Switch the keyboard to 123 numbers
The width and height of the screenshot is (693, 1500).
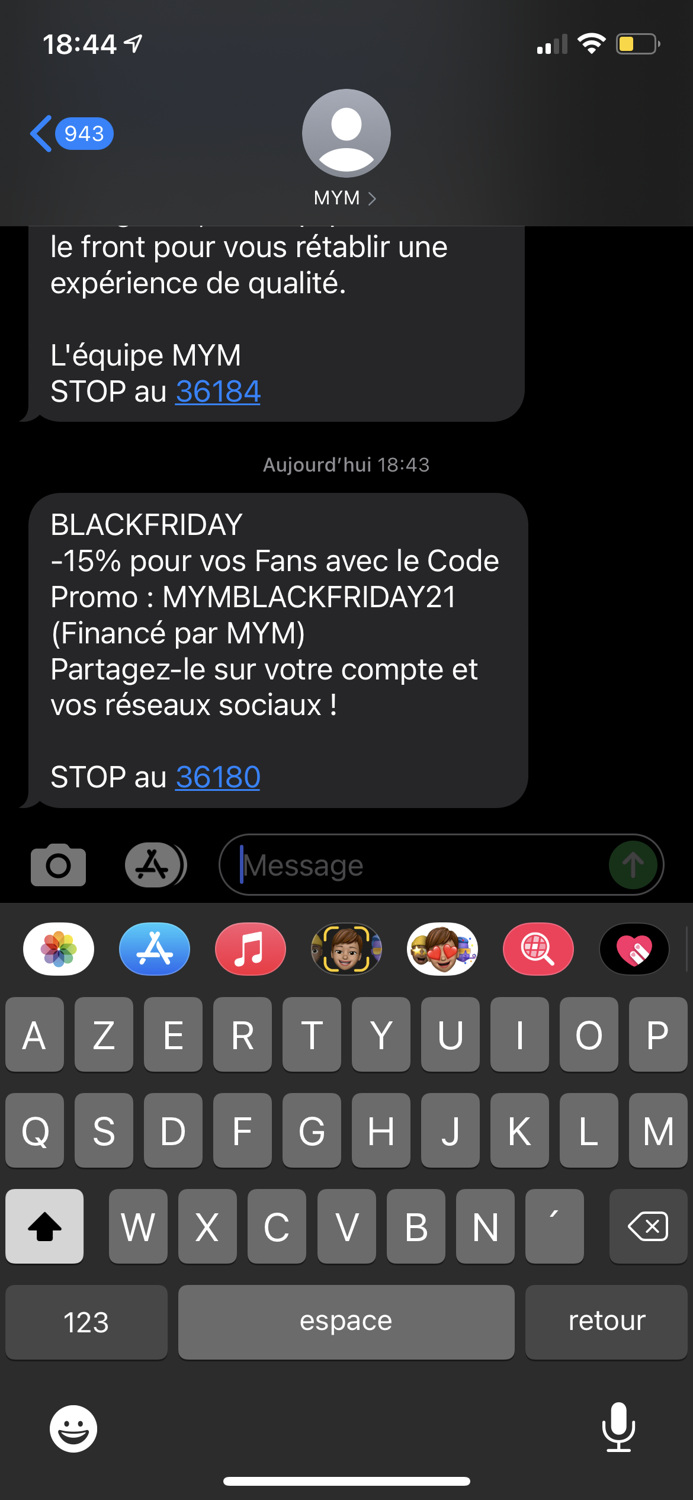pyautogui.click(x=86, y=1322)
